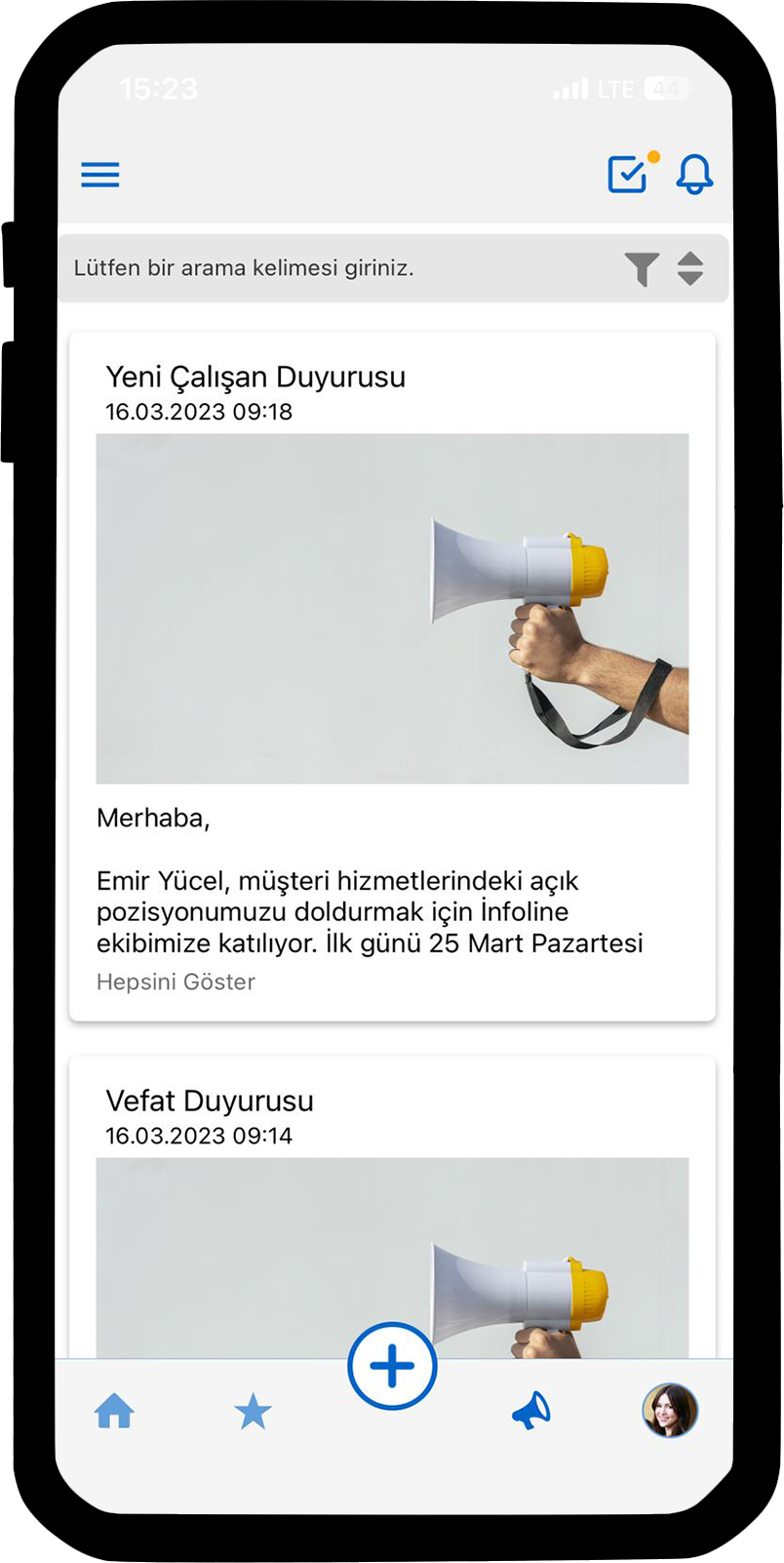Image resolution: width=784 pixels, height=1563 pixels.
Task: Open the Vefat Duyurusu announcement card
Action: (x=210, y=1102)
